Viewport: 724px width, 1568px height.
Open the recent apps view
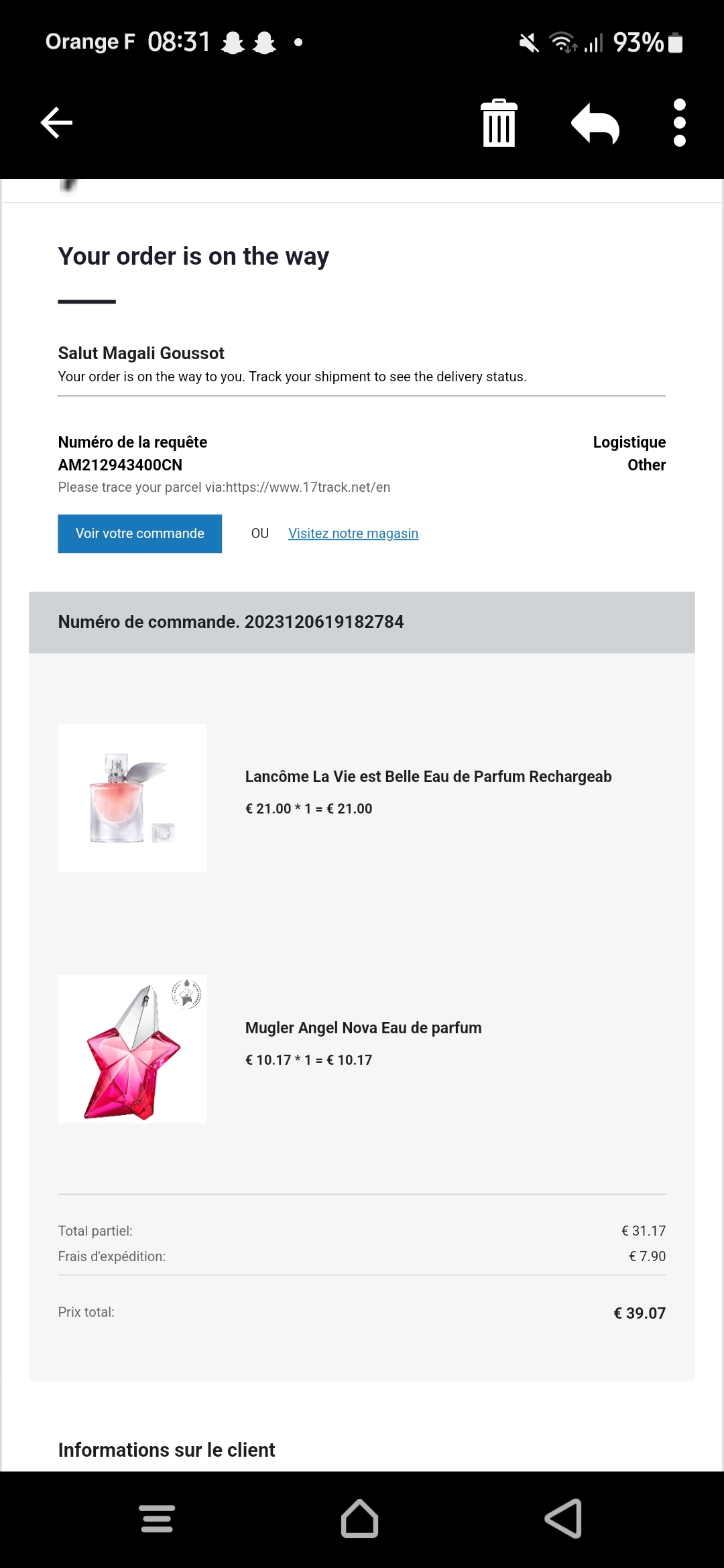pos(158,1518)
